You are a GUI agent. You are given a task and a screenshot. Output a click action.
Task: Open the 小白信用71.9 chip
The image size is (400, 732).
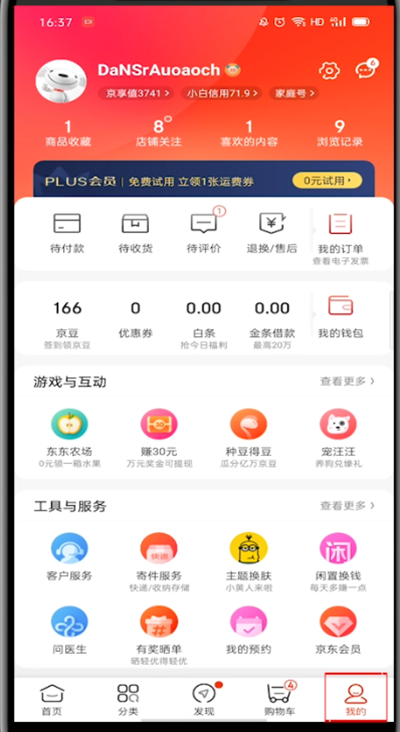(222, 93)
